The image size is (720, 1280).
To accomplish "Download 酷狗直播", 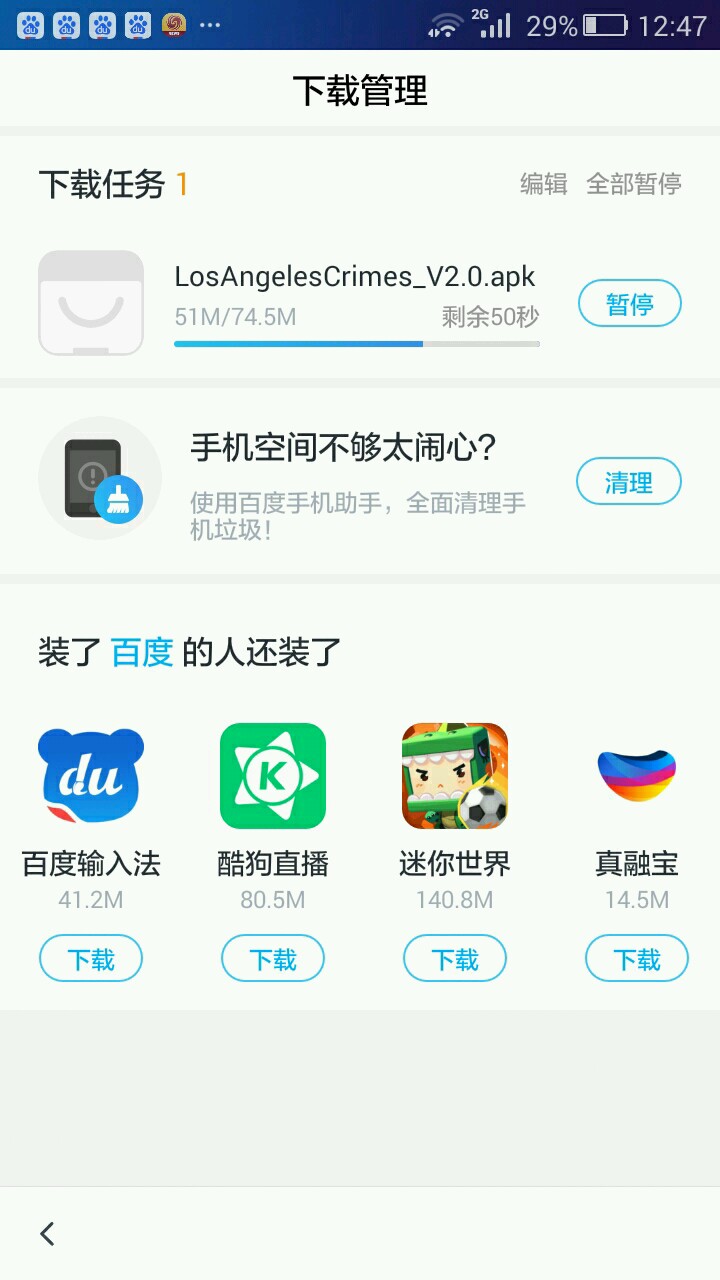I will (x=273, y=960).
